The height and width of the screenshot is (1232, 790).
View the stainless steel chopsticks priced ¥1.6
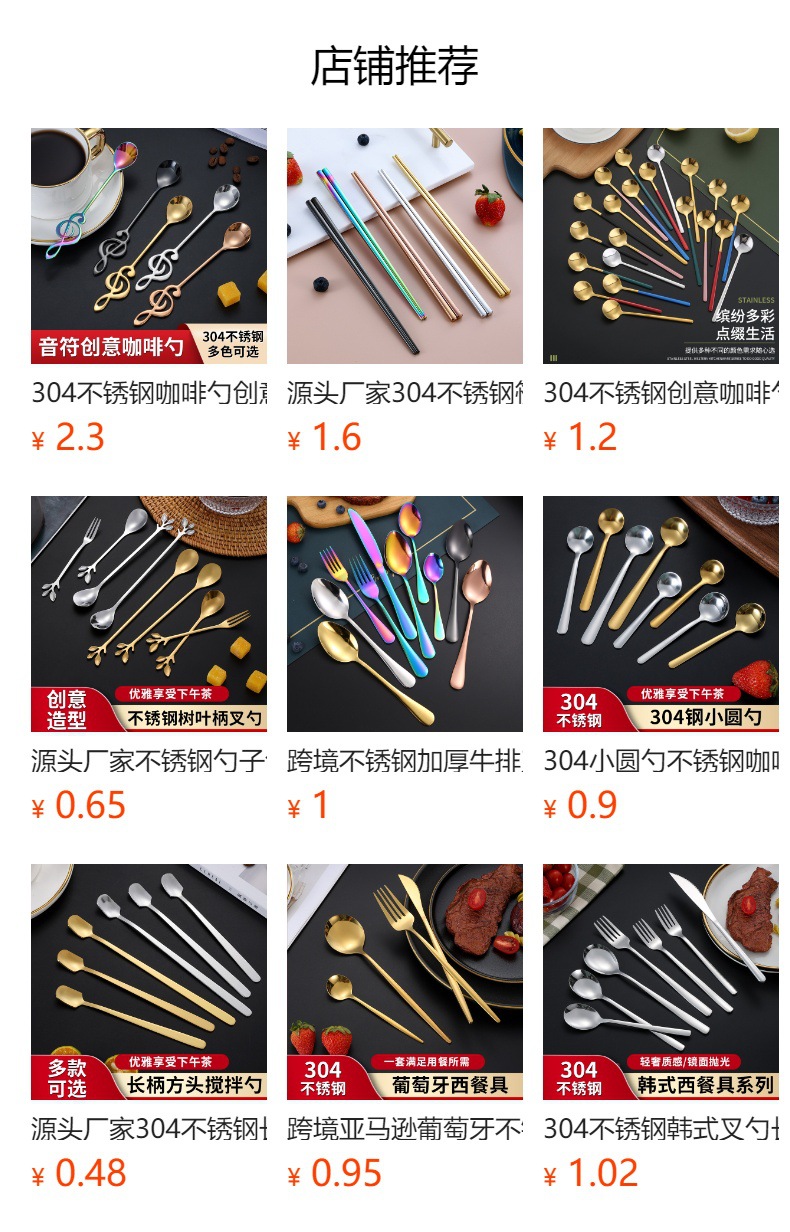point(405,246)
